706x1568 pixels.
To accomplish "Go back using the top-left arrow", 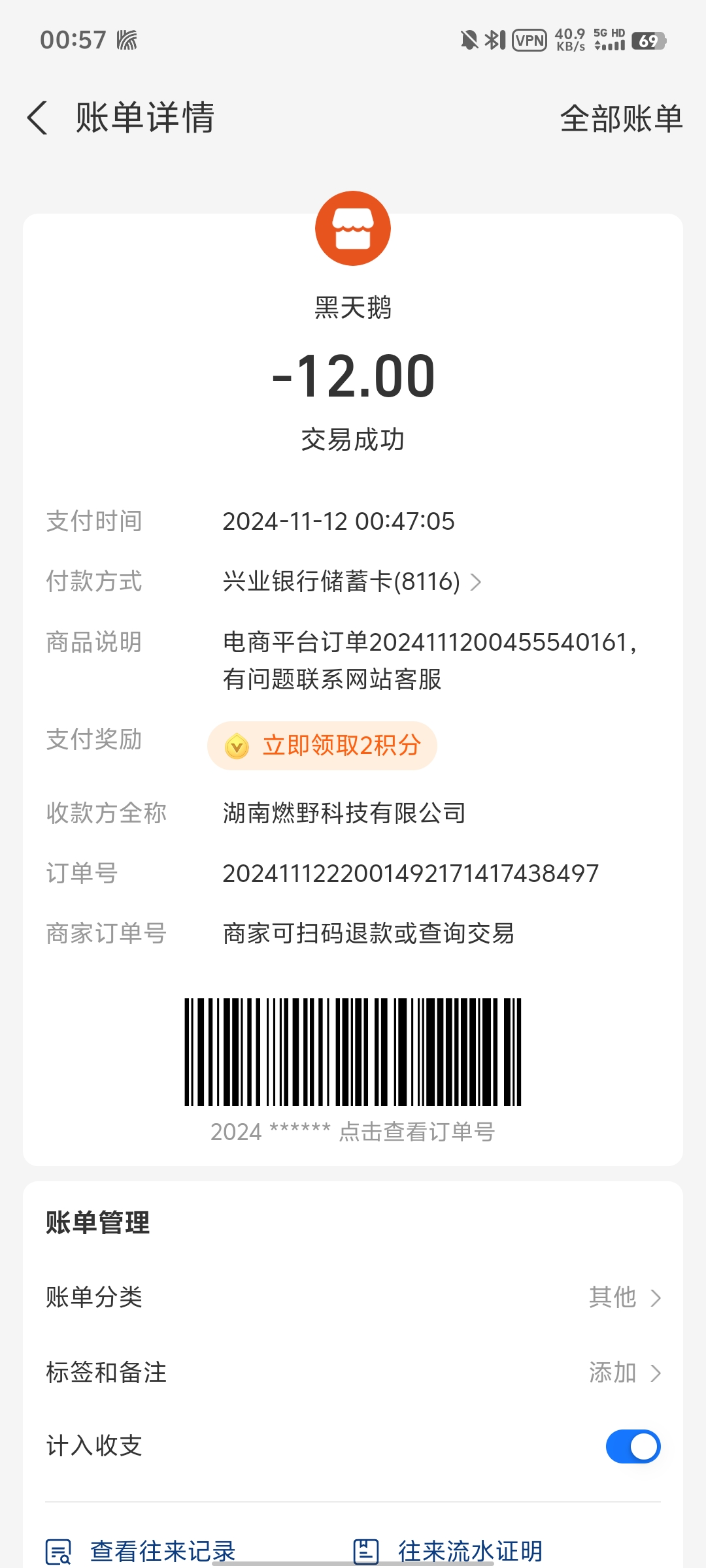I will tap(38, 118).
